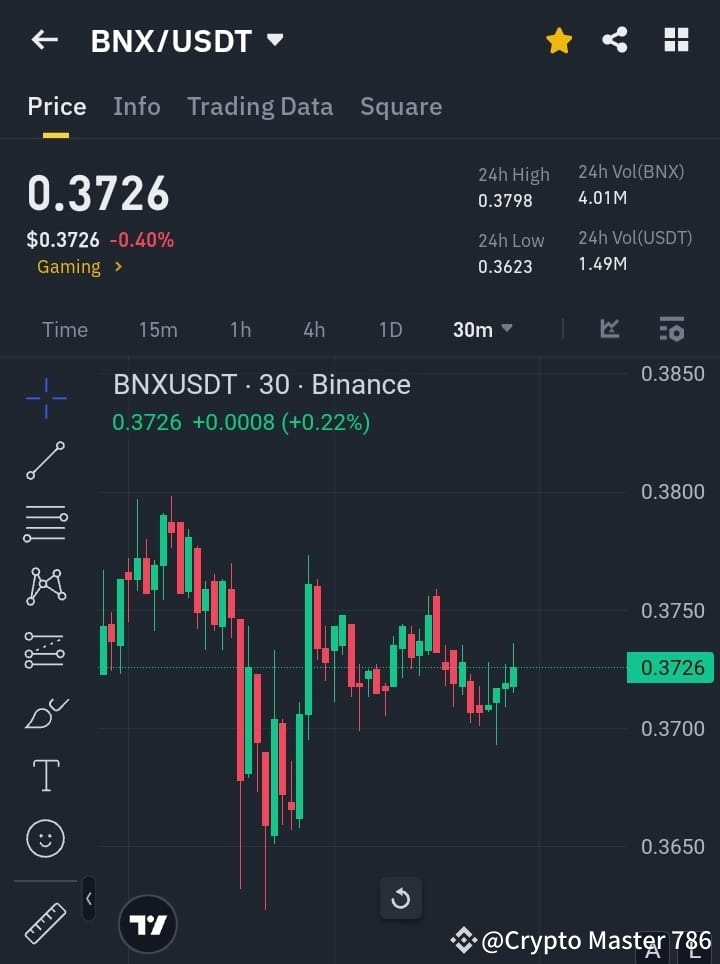Image resolution: width=720 pixels, height=964 pixels.
Task: Open the horizontal lines tool
Action: [45, 524]
